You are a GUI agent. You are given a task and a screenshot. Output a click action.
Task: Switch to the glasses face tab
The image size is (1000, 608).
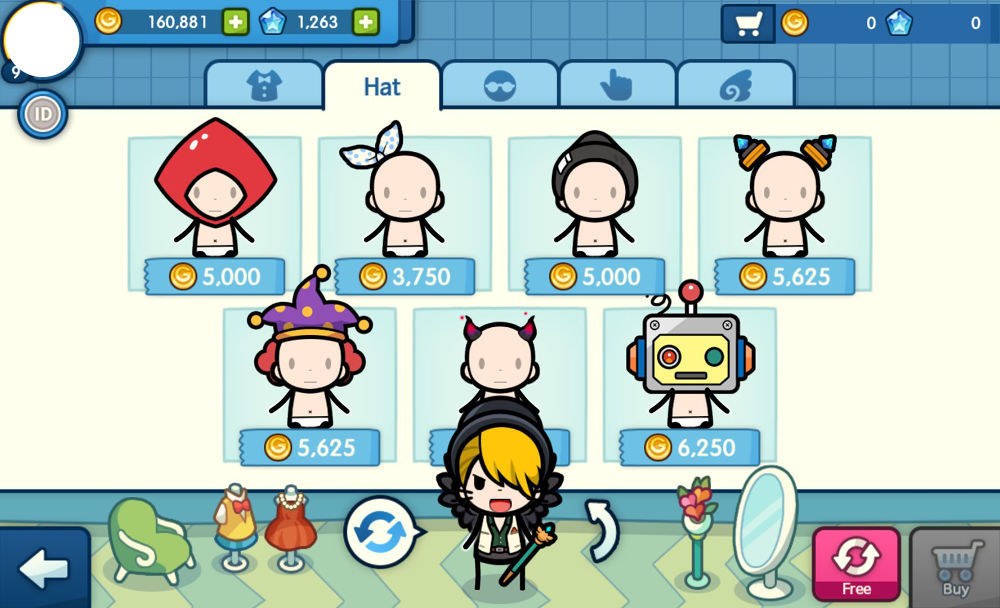pyautogui.click(x=499, y=86)
